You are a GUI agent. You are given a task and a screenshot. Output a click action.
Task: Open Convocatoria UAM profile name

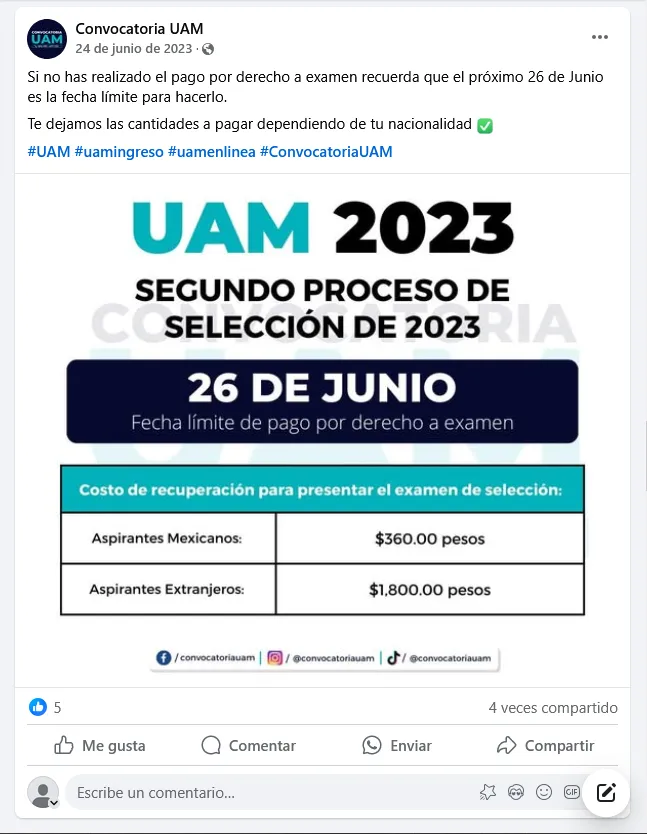click(139, 29)
